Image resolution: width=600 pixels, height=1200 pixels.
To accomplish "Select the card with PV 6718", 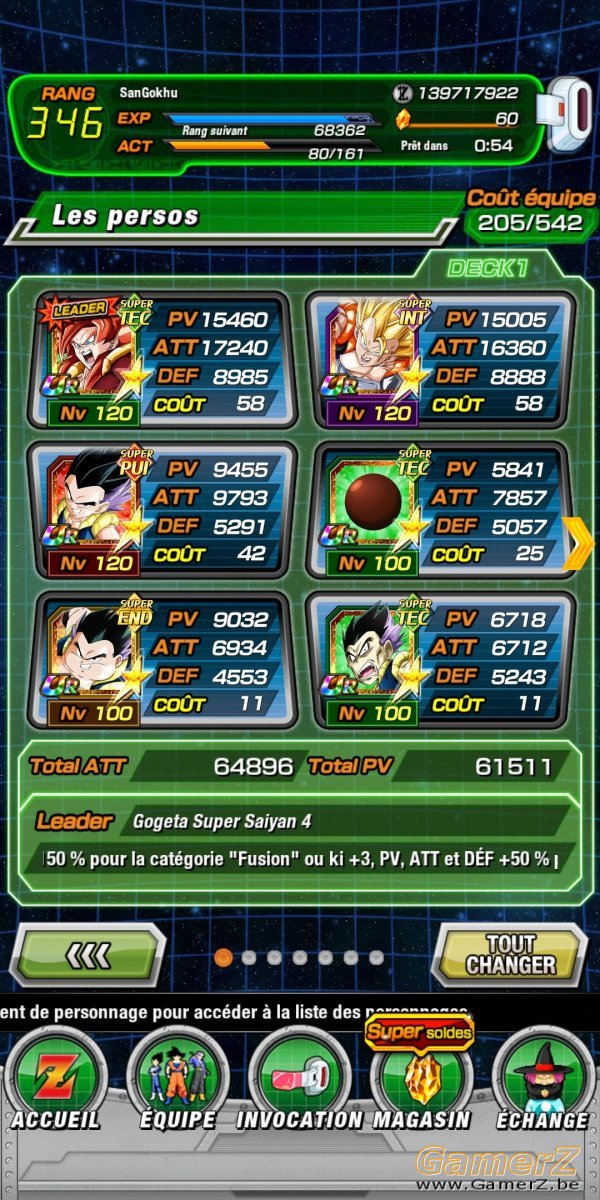I will pyautogui.click(x=441, y=661).
